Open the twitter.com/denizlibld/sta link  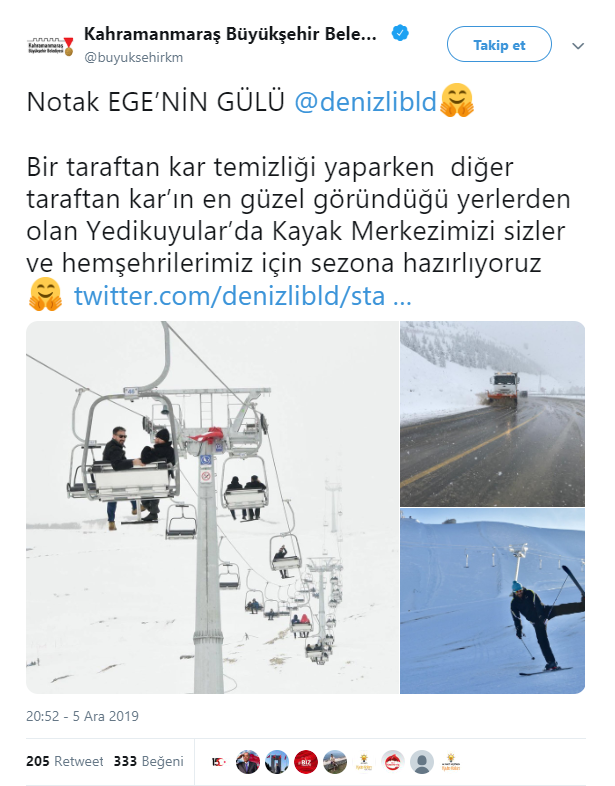242,297
